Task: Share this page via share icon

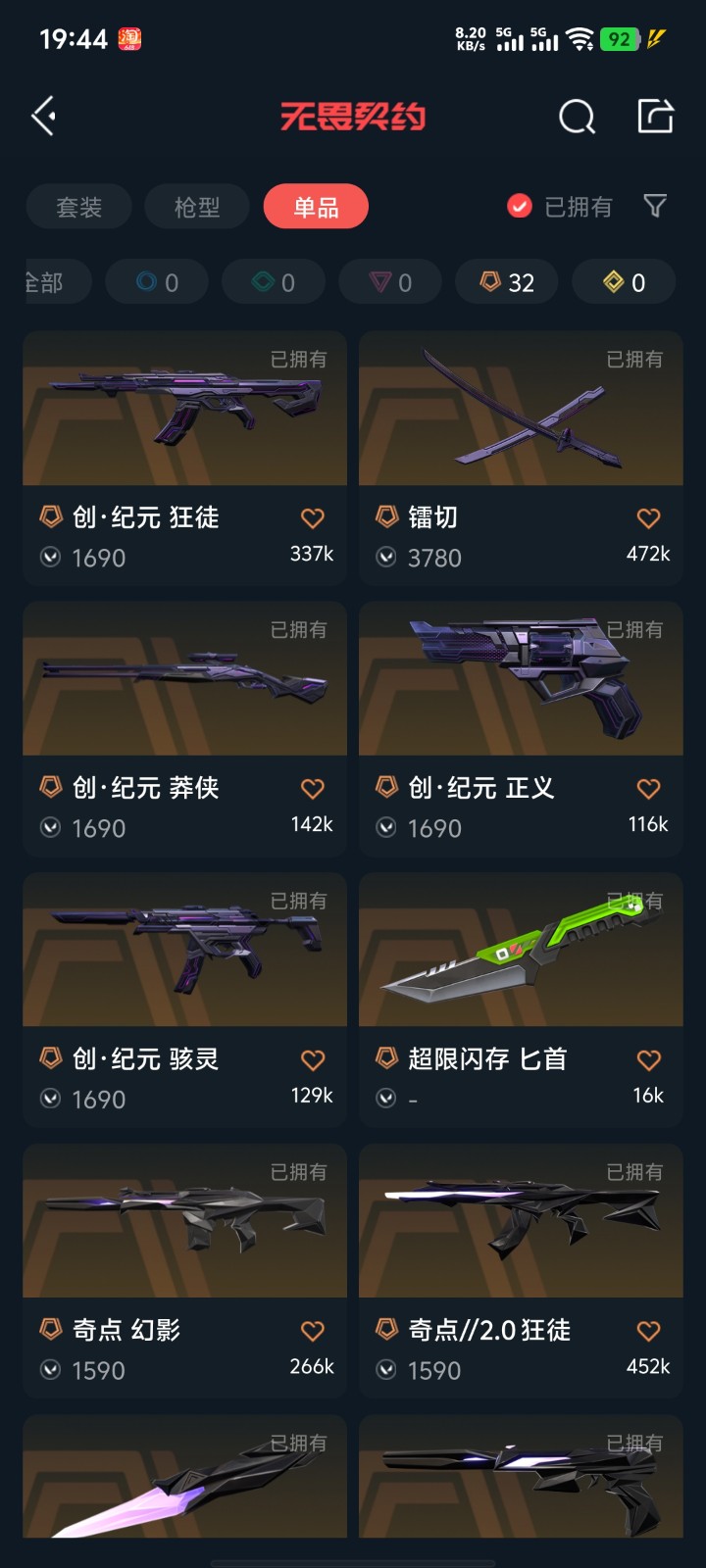Action: [655, 117]
